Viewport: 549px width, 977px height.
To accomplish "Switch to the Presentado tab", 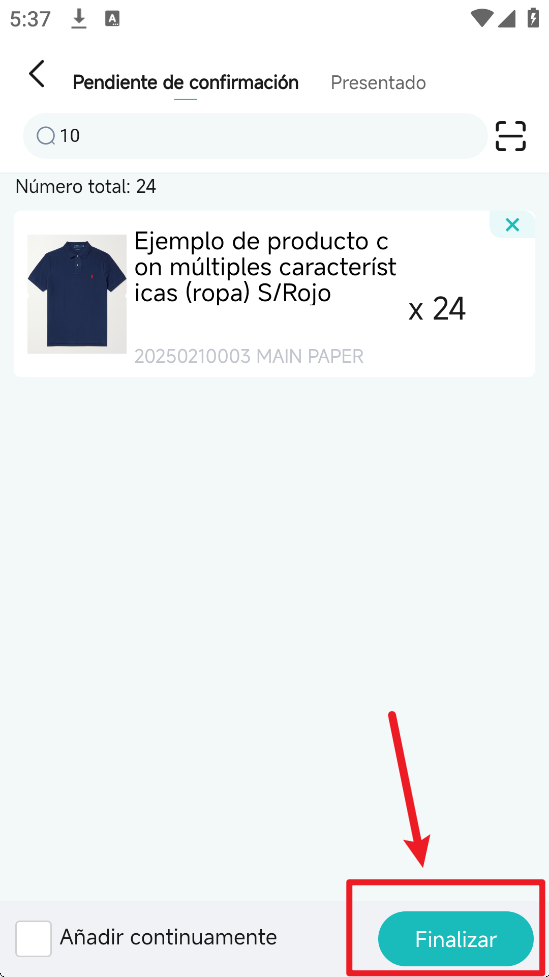I will pyautogui.click(x=378, y=82).
